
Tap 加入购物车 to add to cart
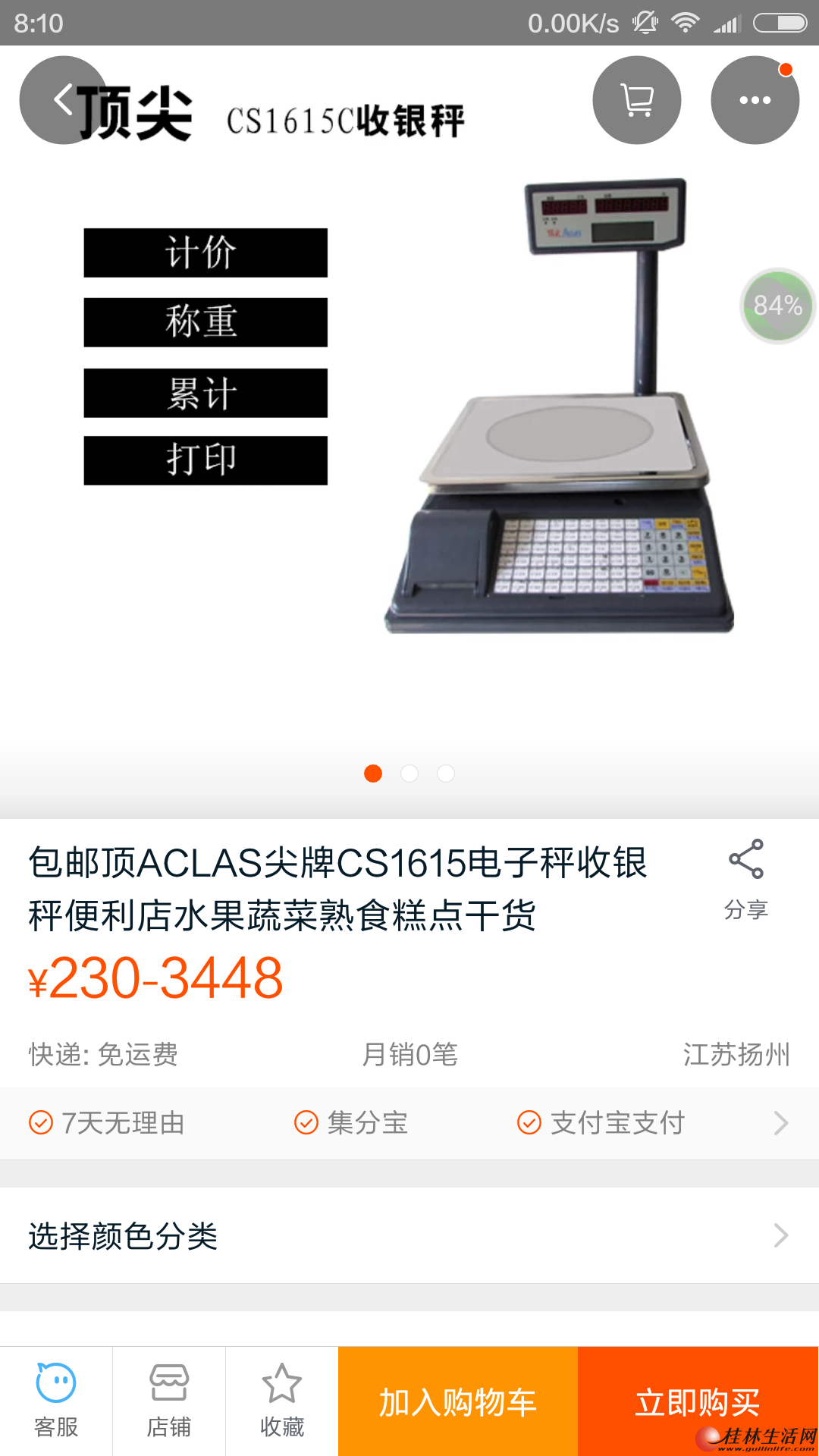coord(458,1401)
